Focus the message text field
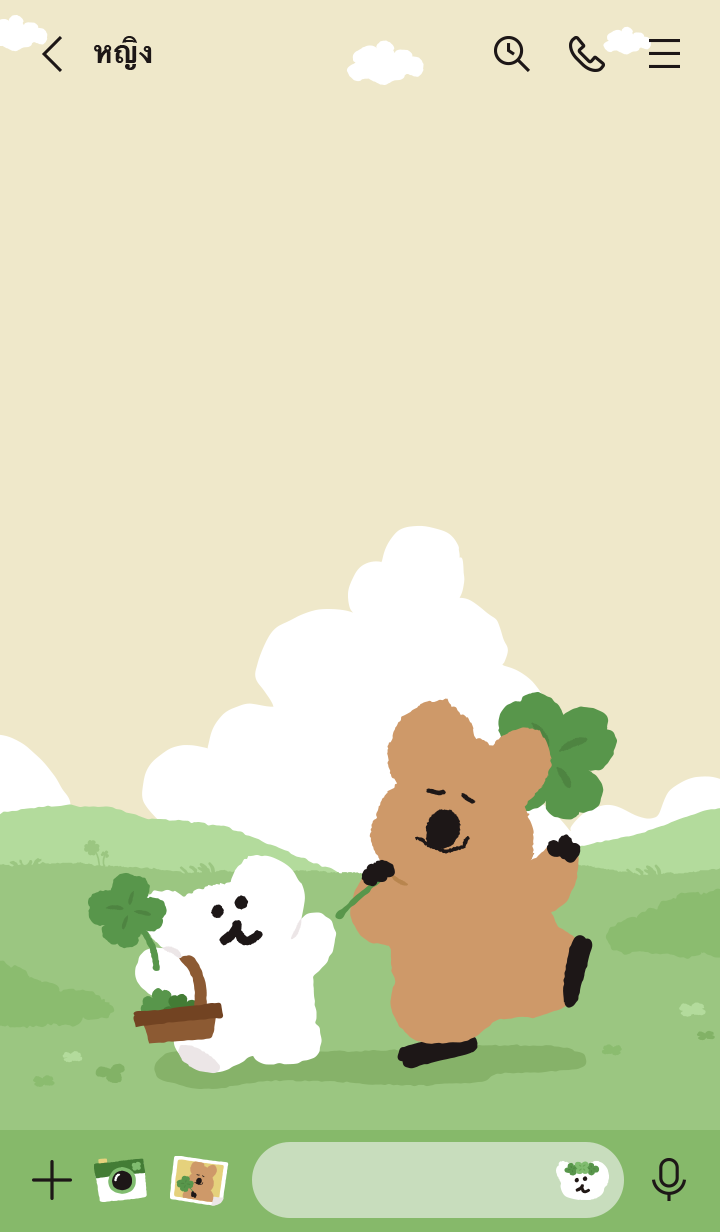This screenshot has width=720, height=1232. click(x=400, y=1180)
